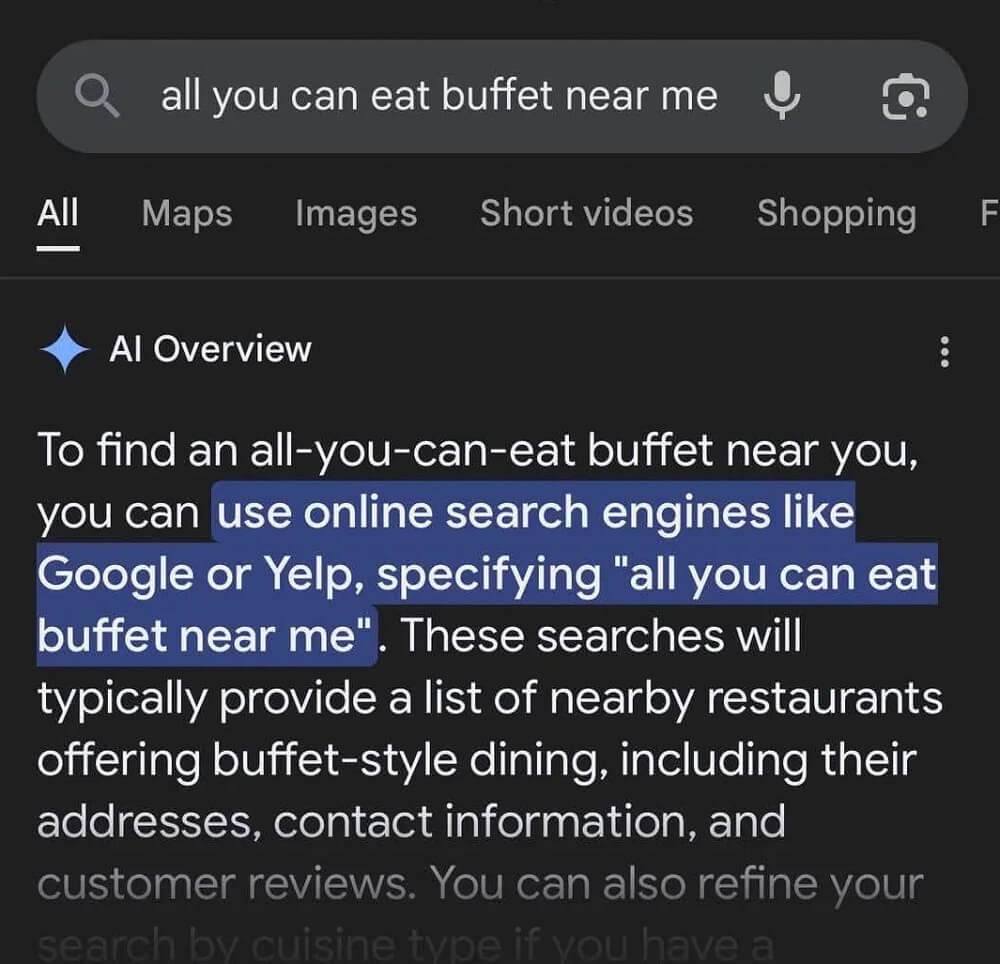Switch to the Short videos tab
This screenshot has height=964, width=1000.
(586, 213)
